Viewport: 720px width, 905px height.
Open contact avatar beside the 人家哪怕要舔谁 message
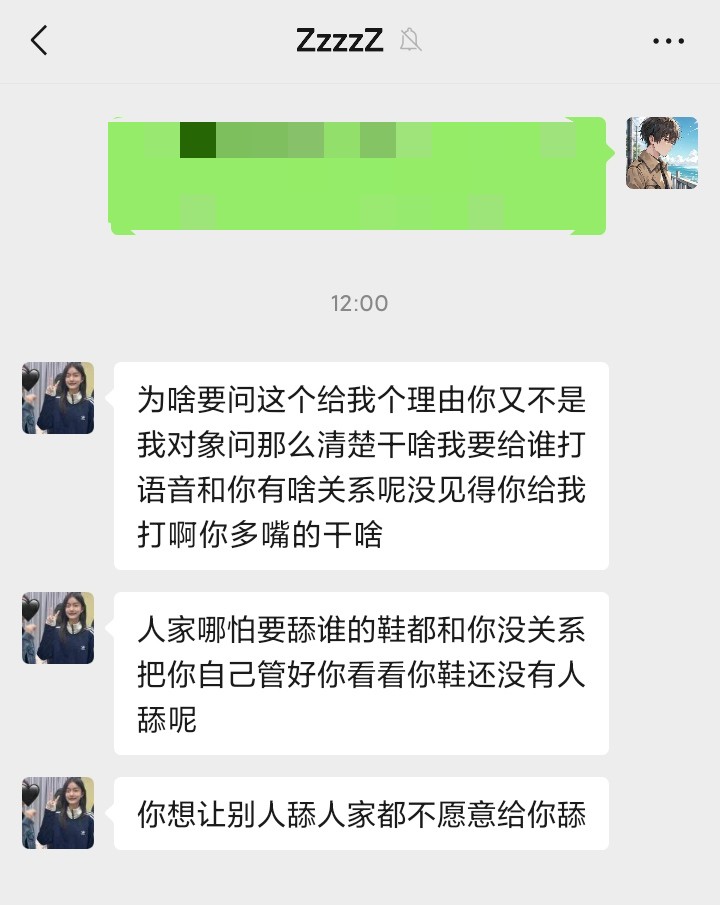coord(58,628)
